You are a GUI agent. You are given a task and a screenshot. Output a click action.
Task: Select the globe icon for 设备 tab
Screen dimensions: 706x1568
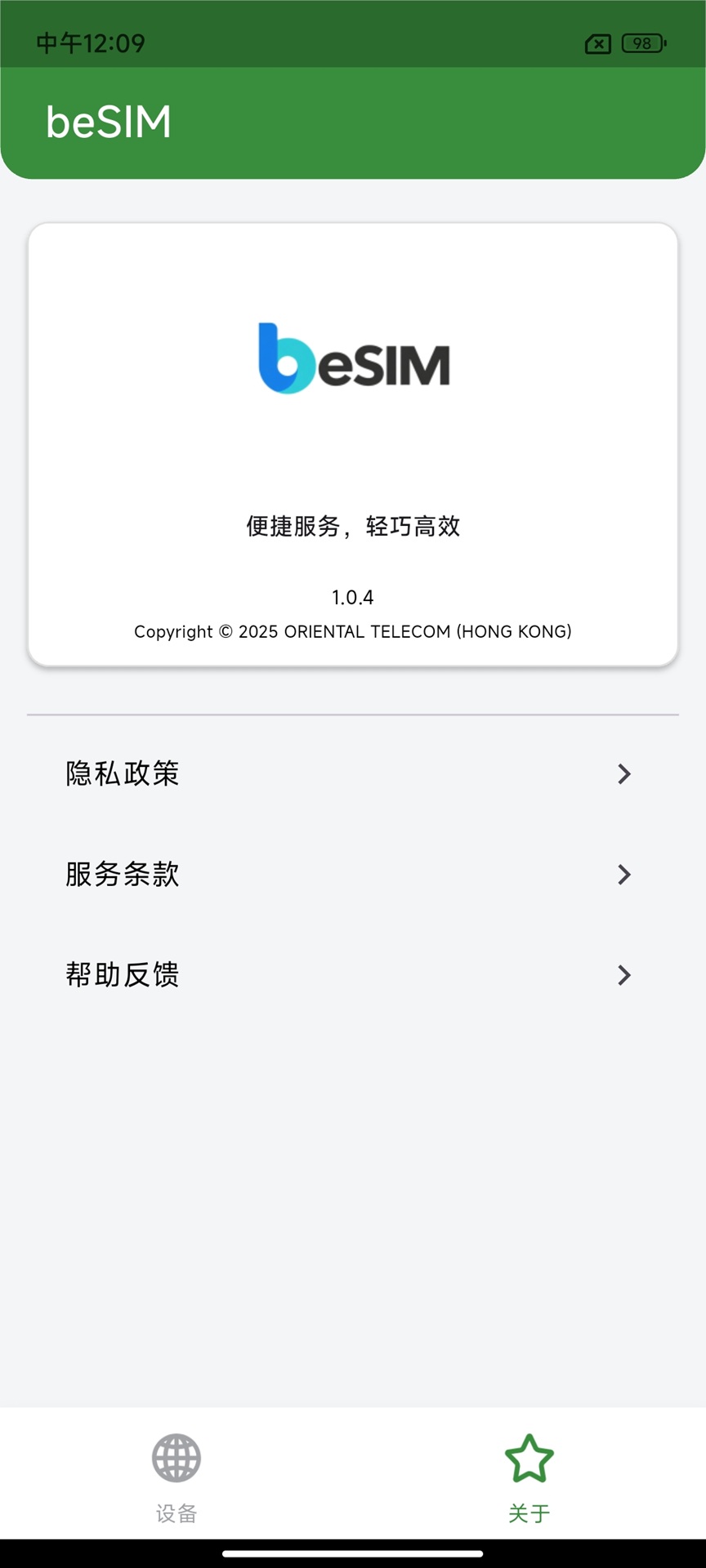pos(174,1459)
